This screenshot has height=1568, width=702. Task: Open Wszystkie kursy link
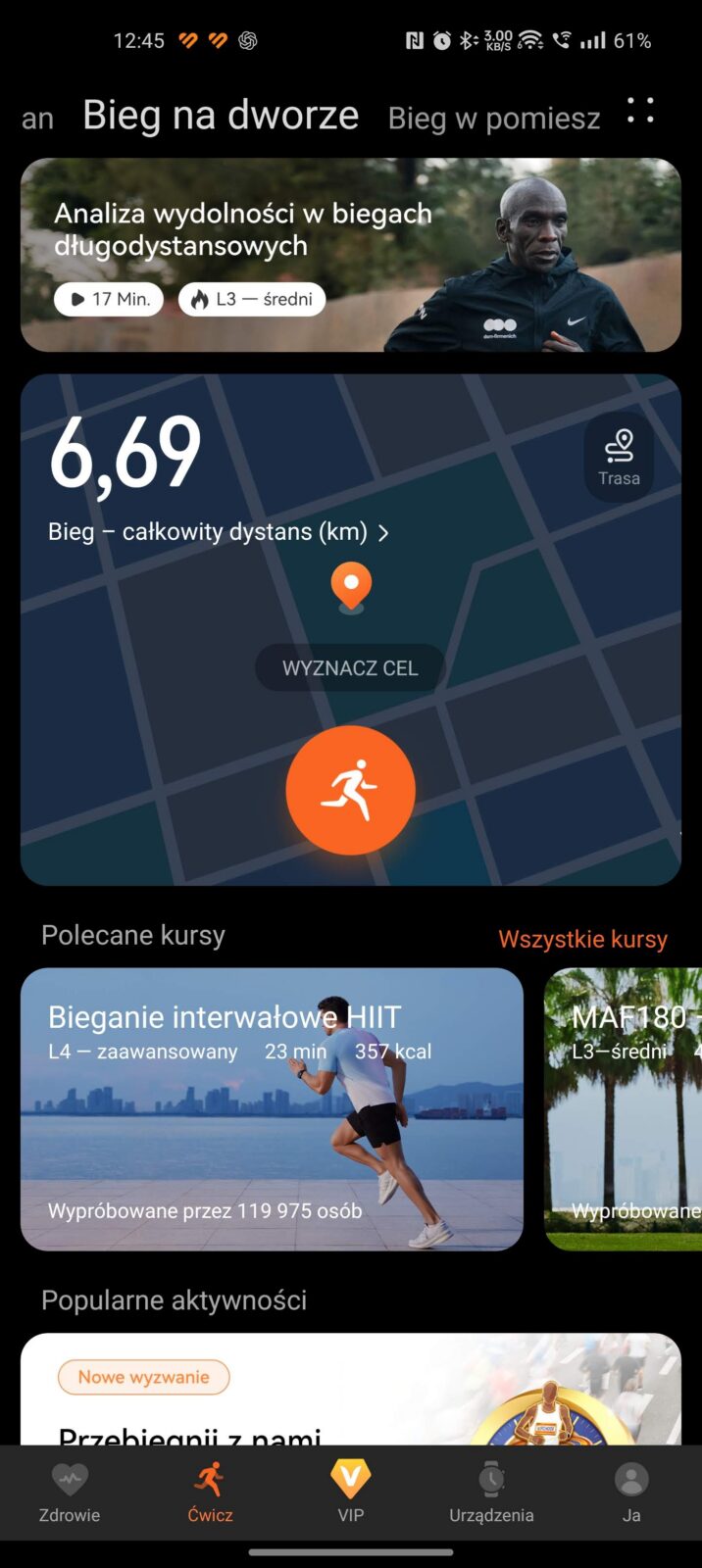tap(582, 939)
